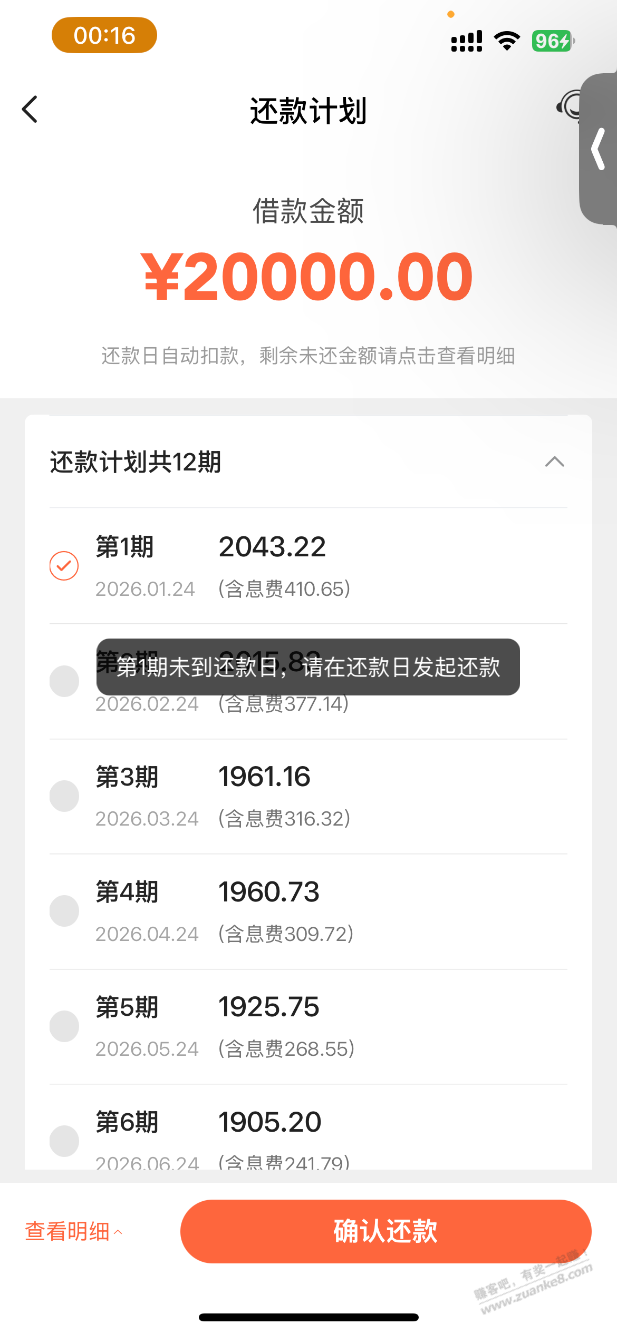617x1334 pixels.
Task: Collapse the 还款计划共12期 section
Action: (554, 462)
